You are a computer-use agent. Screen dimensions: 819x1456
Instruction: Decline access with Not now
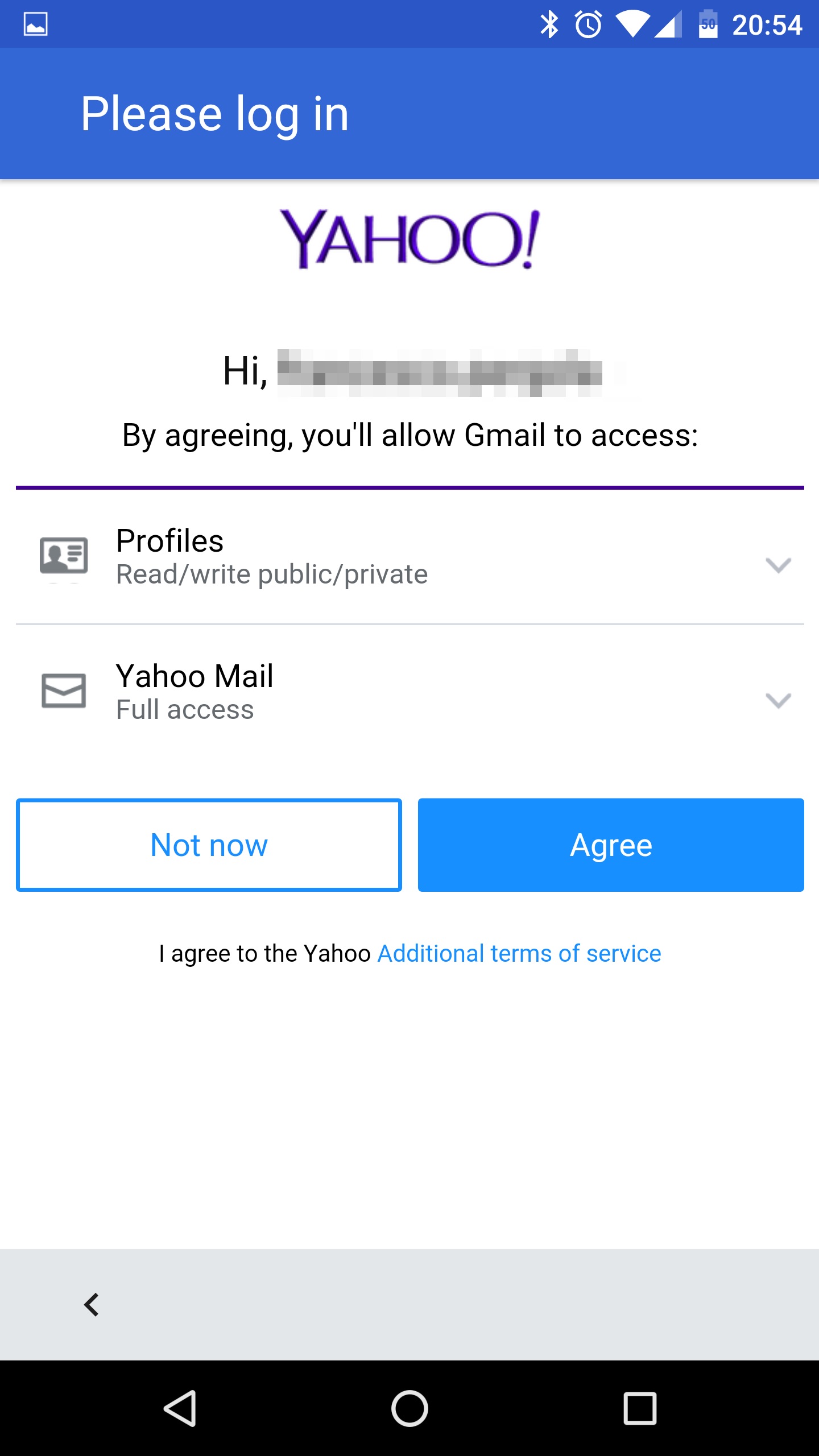tap(209, 845)
